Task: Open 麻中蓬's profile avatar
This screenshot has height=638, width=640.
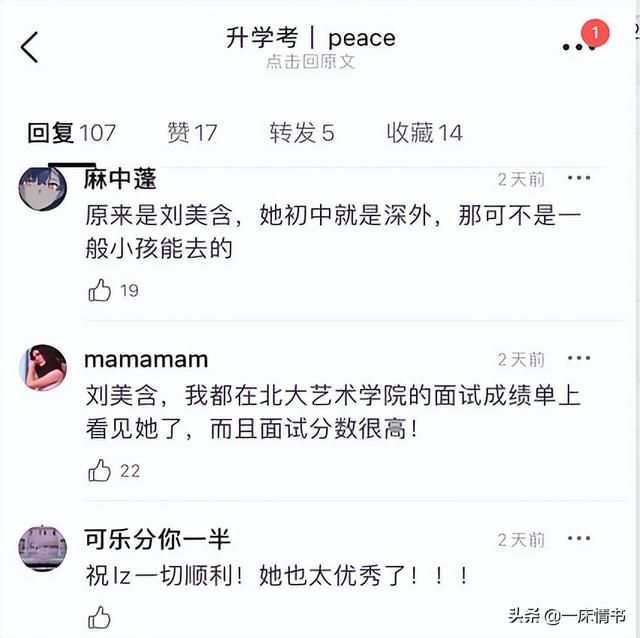Action: tap(42, 187)
